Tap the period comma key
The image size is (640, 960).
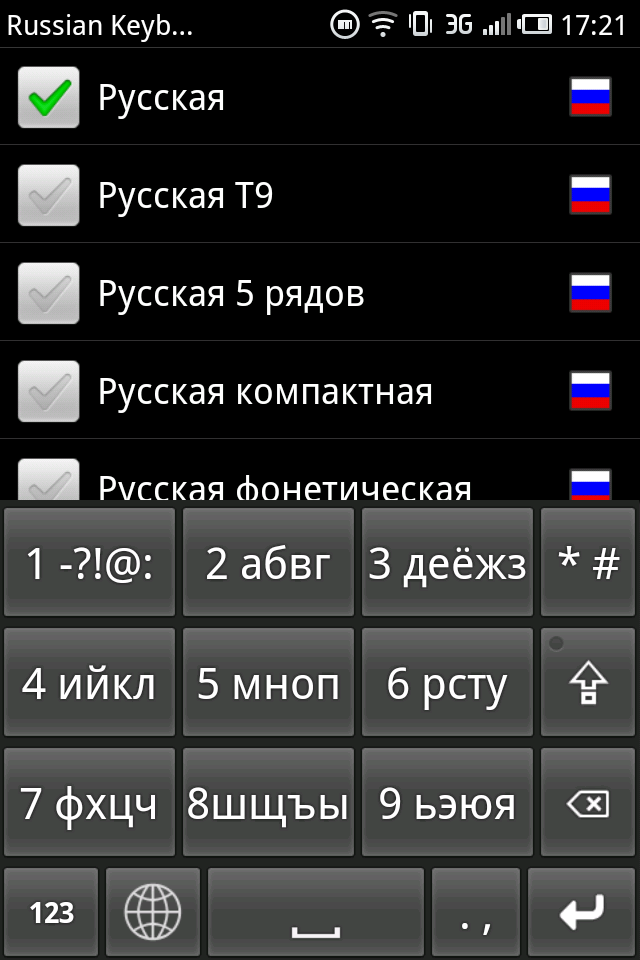tap(475, 912)
